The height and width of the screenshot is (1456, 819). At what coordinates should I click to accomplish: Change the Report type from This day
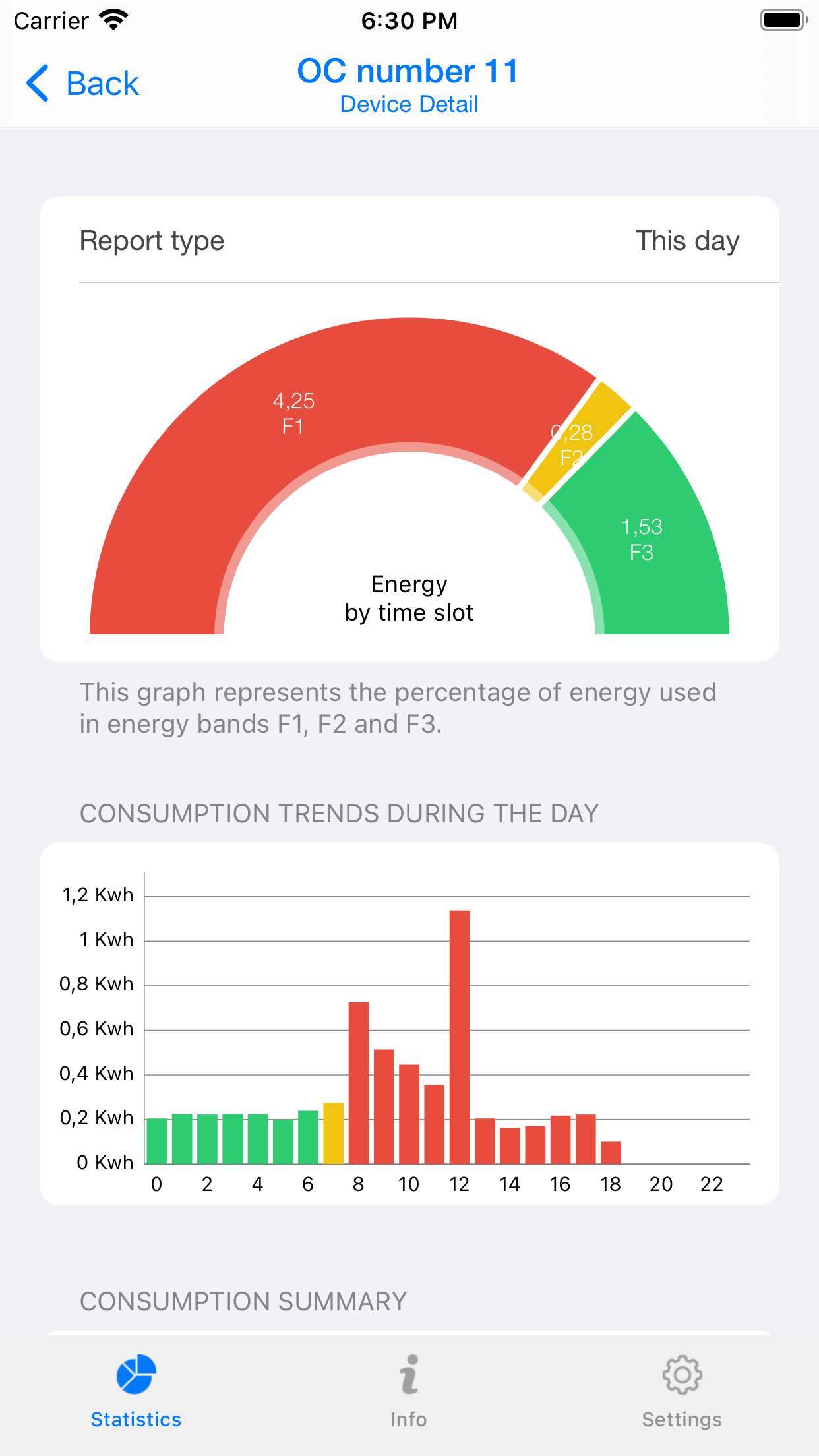[x=686, y=241]
